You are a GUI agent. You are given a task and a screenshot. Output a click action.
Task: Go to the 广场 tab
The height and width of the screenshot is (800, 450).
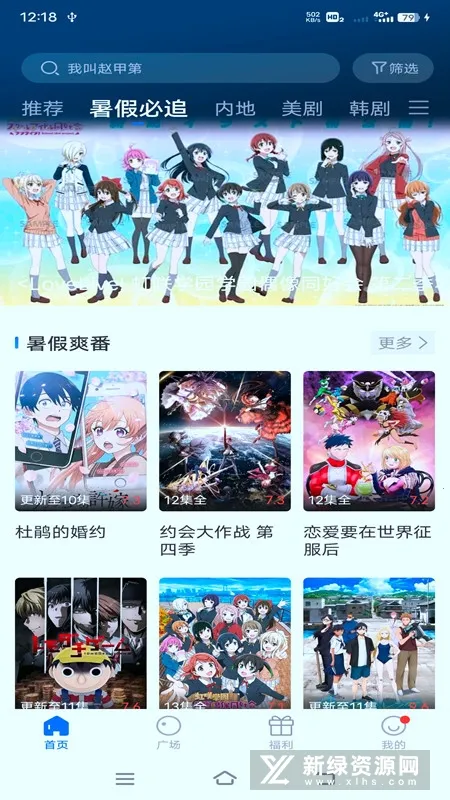168,733
